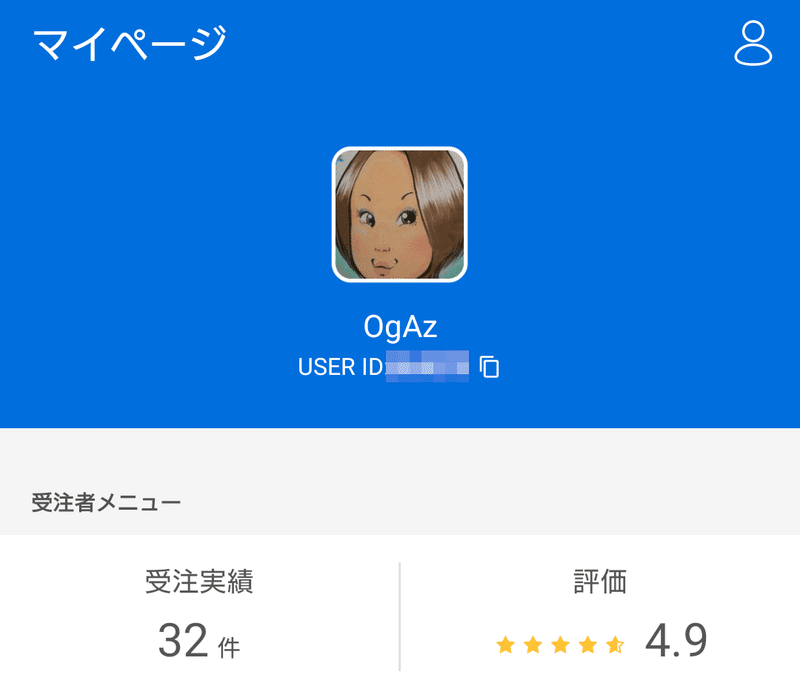Viewport: 800px width, 692px height.
Task: Tap the OgAz profile picture
Action: 400,214
